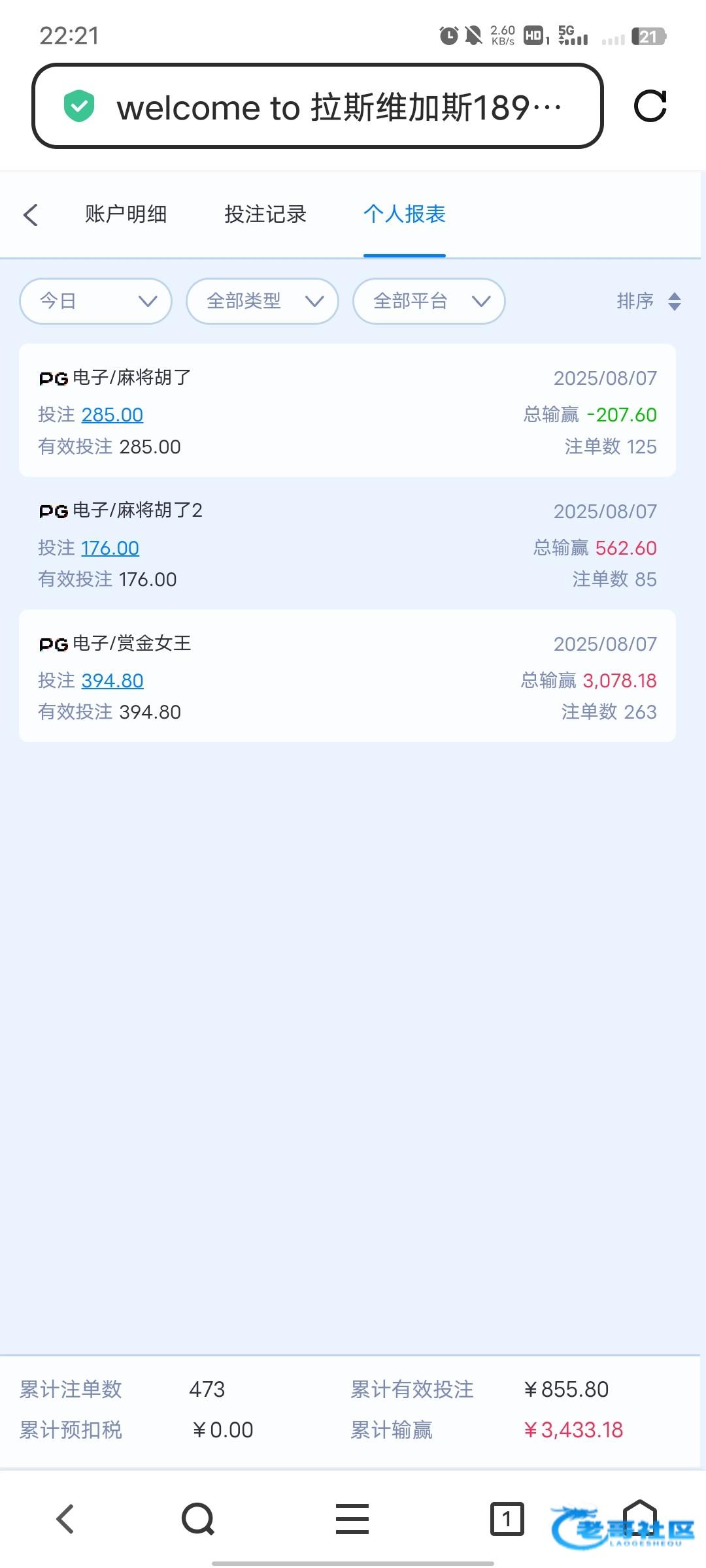
Task: Switch to the 投注记录 tab
Action: click(265, 214)
